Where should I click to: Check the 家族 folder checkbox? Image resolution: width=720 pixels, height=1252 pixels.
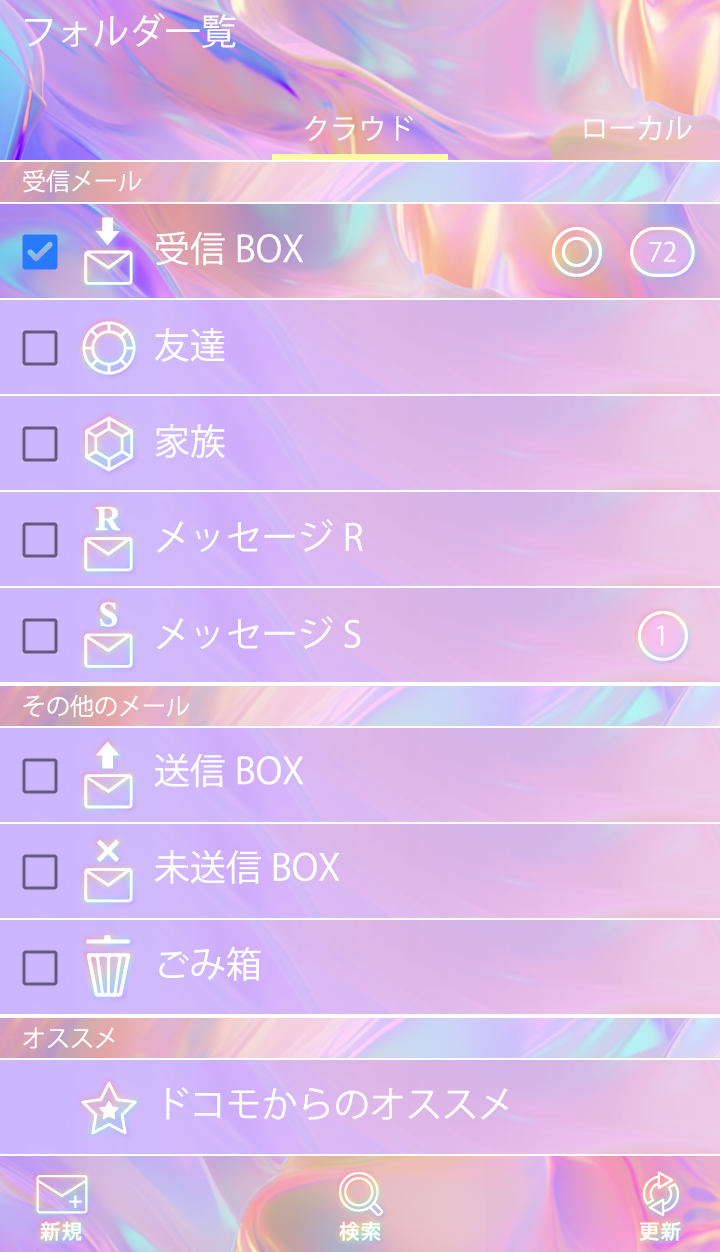40,444
